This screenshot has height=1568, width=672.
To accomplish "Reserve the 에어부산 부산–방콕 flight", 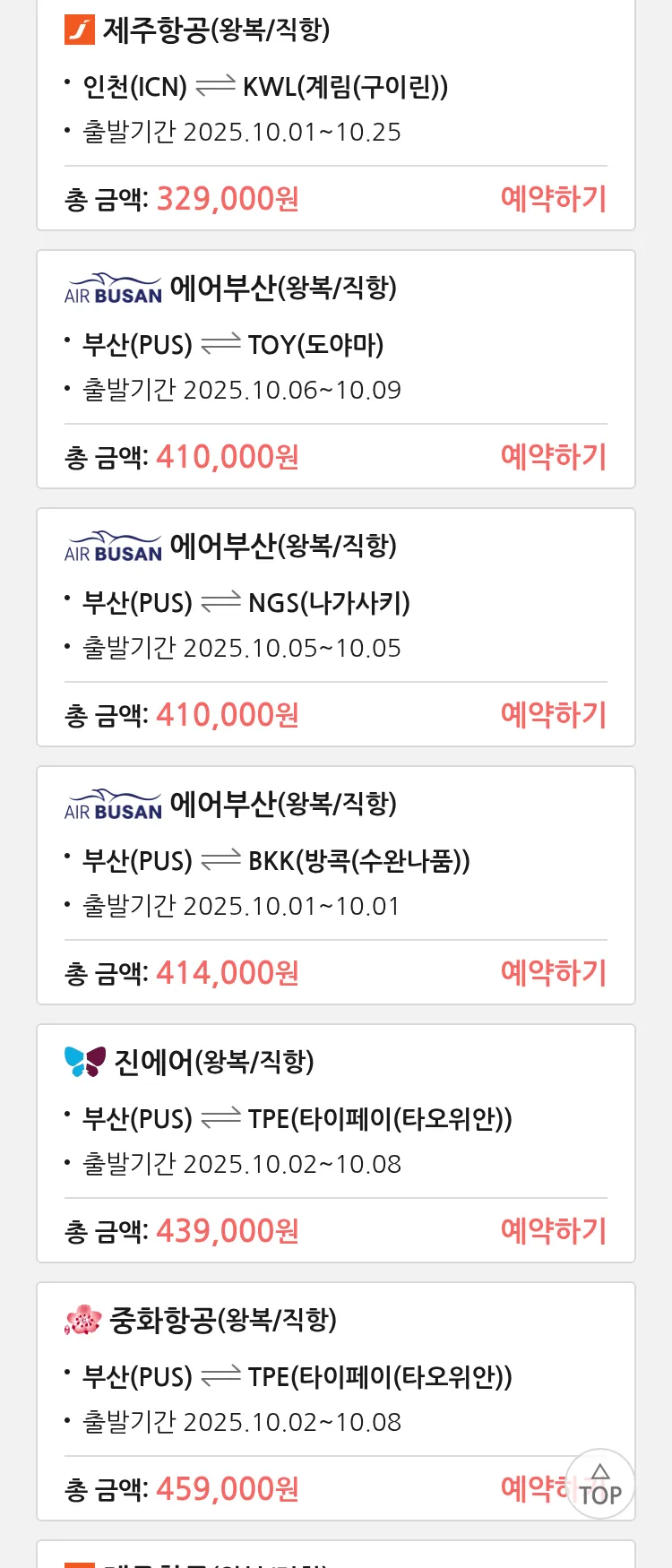I will (x=553, y=972).
